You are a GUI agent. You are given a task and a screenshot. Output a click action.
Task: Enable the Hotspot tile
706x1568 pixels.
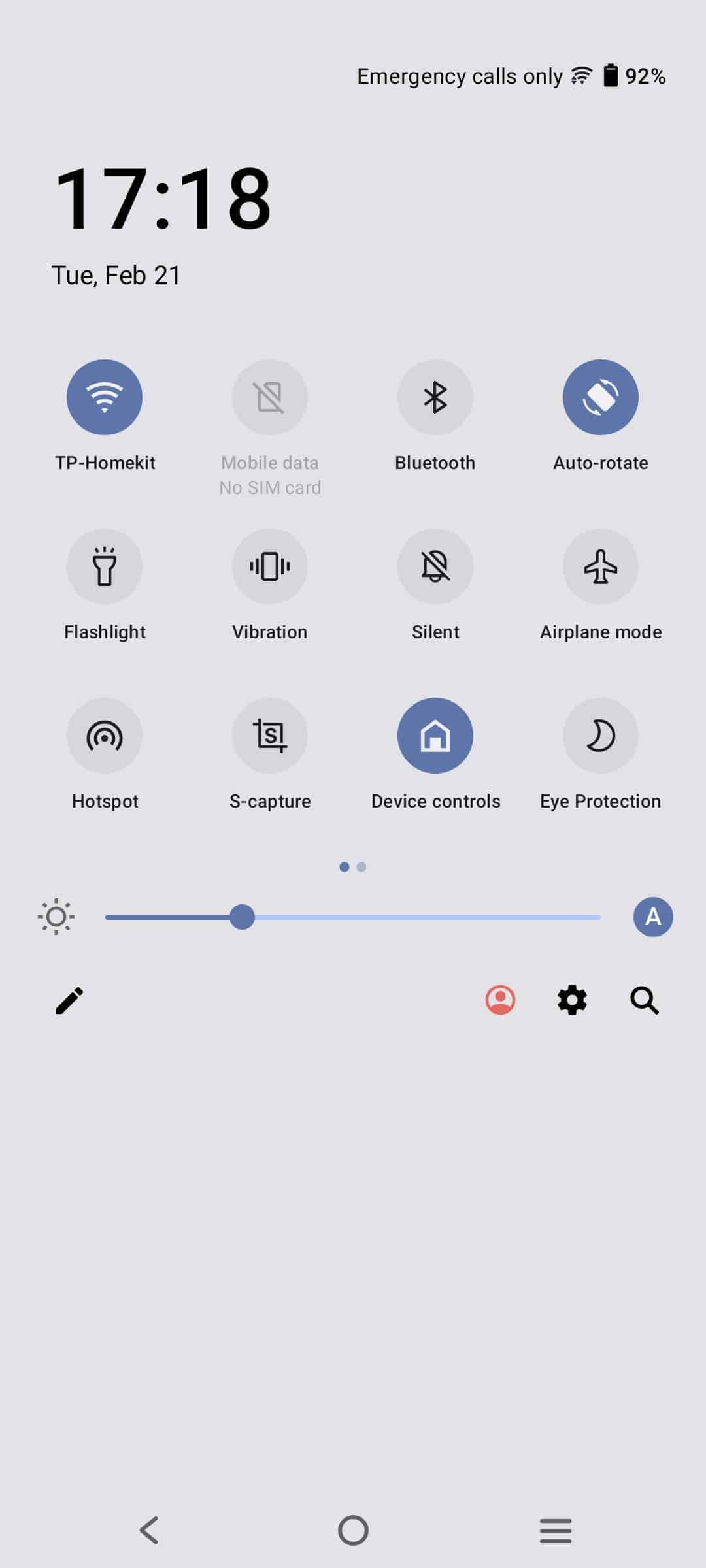105,736
